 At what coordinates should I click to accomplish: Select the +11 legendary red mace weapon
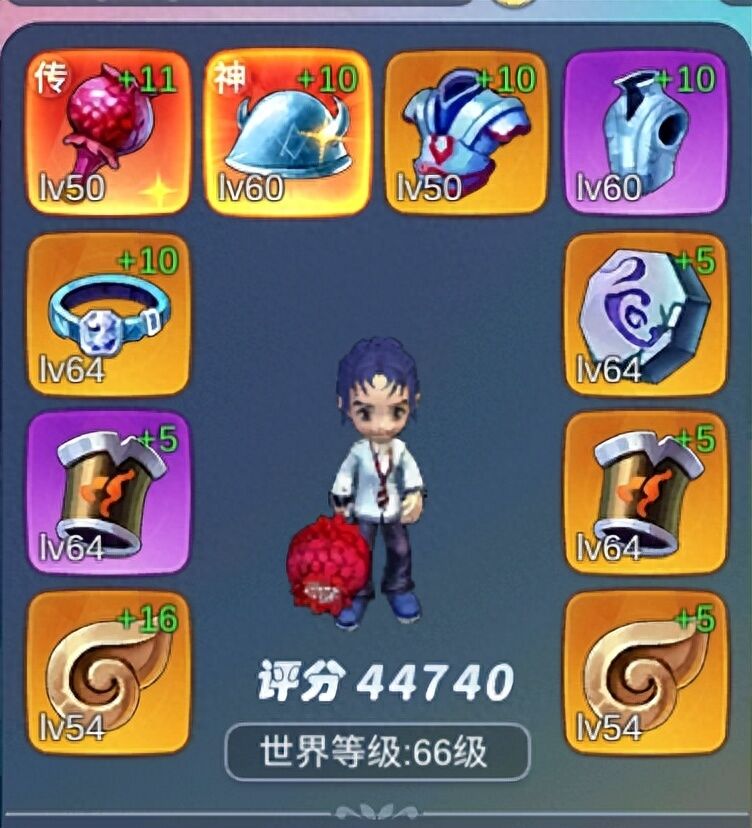click(x=105, y=125)
